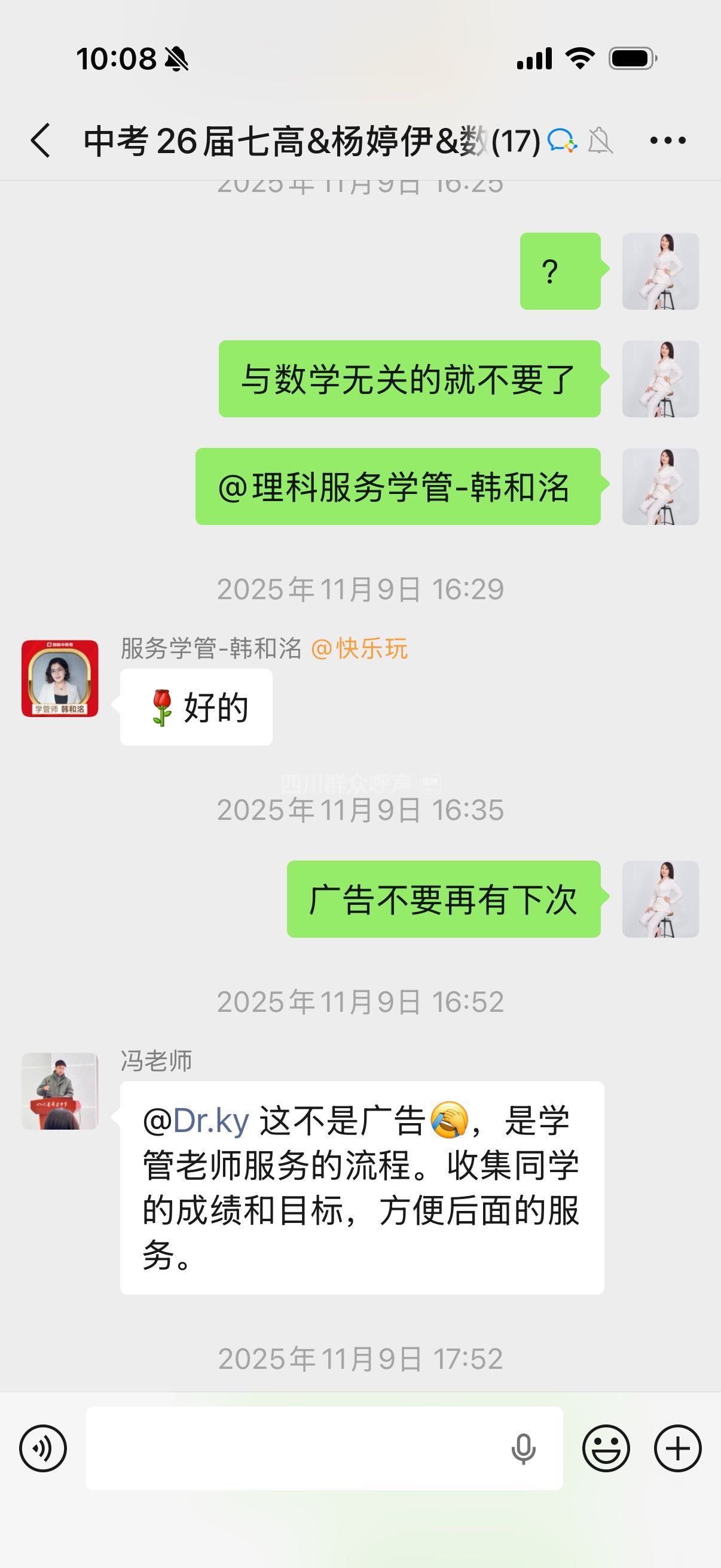Switch to voice message input
Screen dimensions: 721x1568
(42, 1448)
